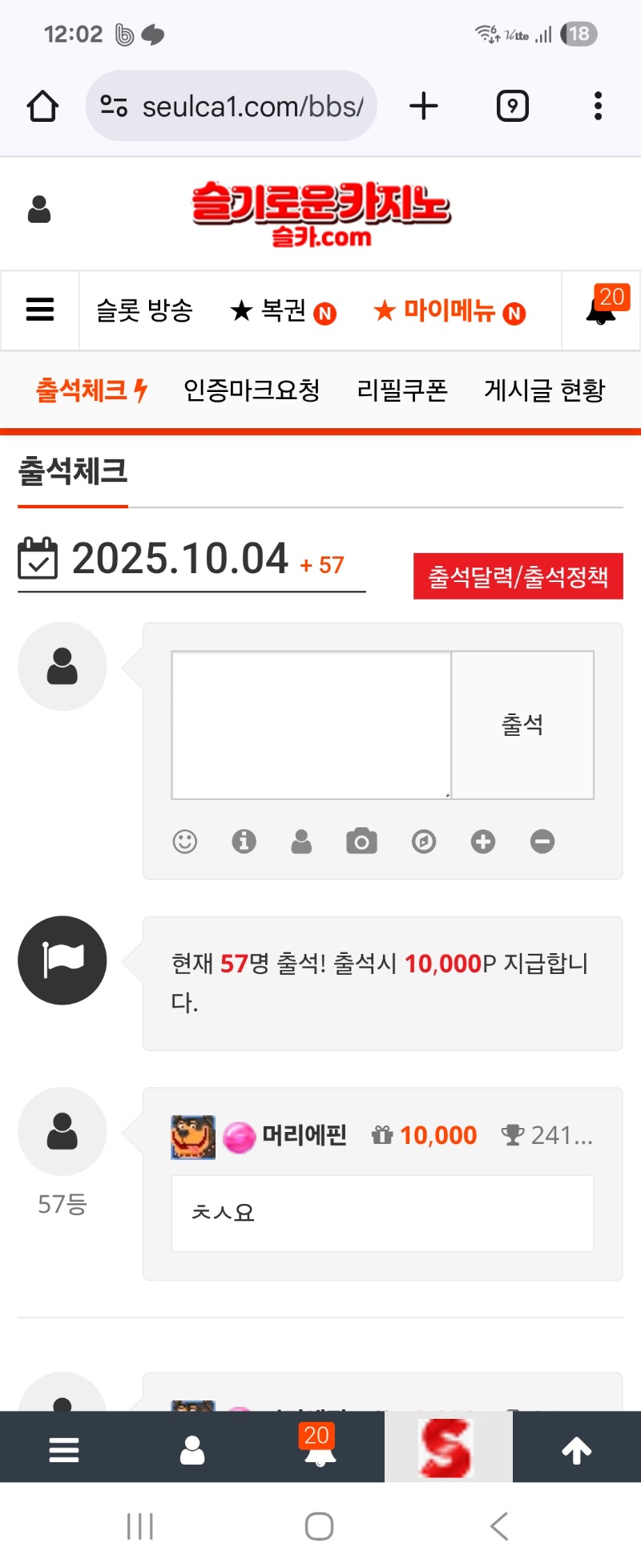Open 출석달력/출석정책 button
This screenshot has width=641, height=1568.
(518, 576)
